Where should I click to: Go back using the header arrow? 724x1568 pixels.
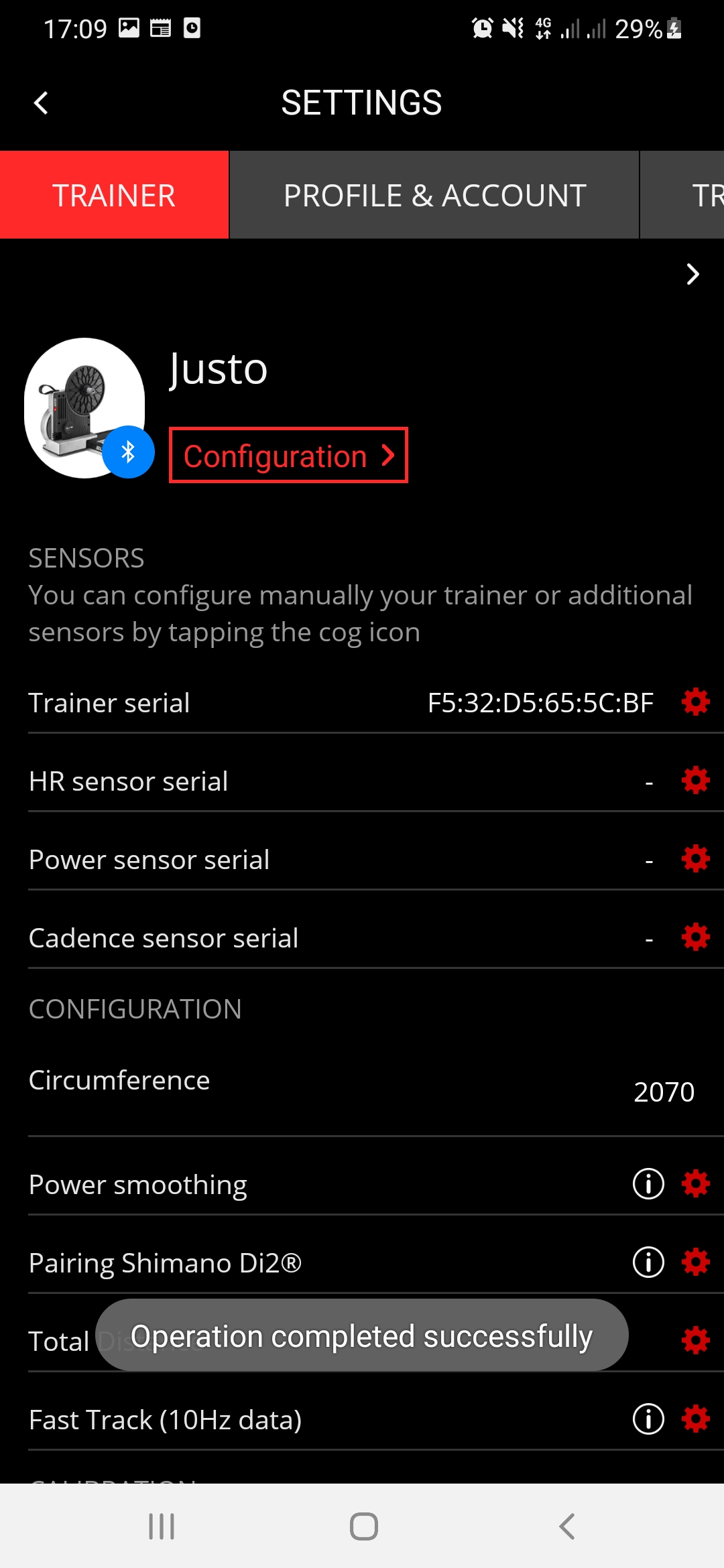click(x=41, y=103)
